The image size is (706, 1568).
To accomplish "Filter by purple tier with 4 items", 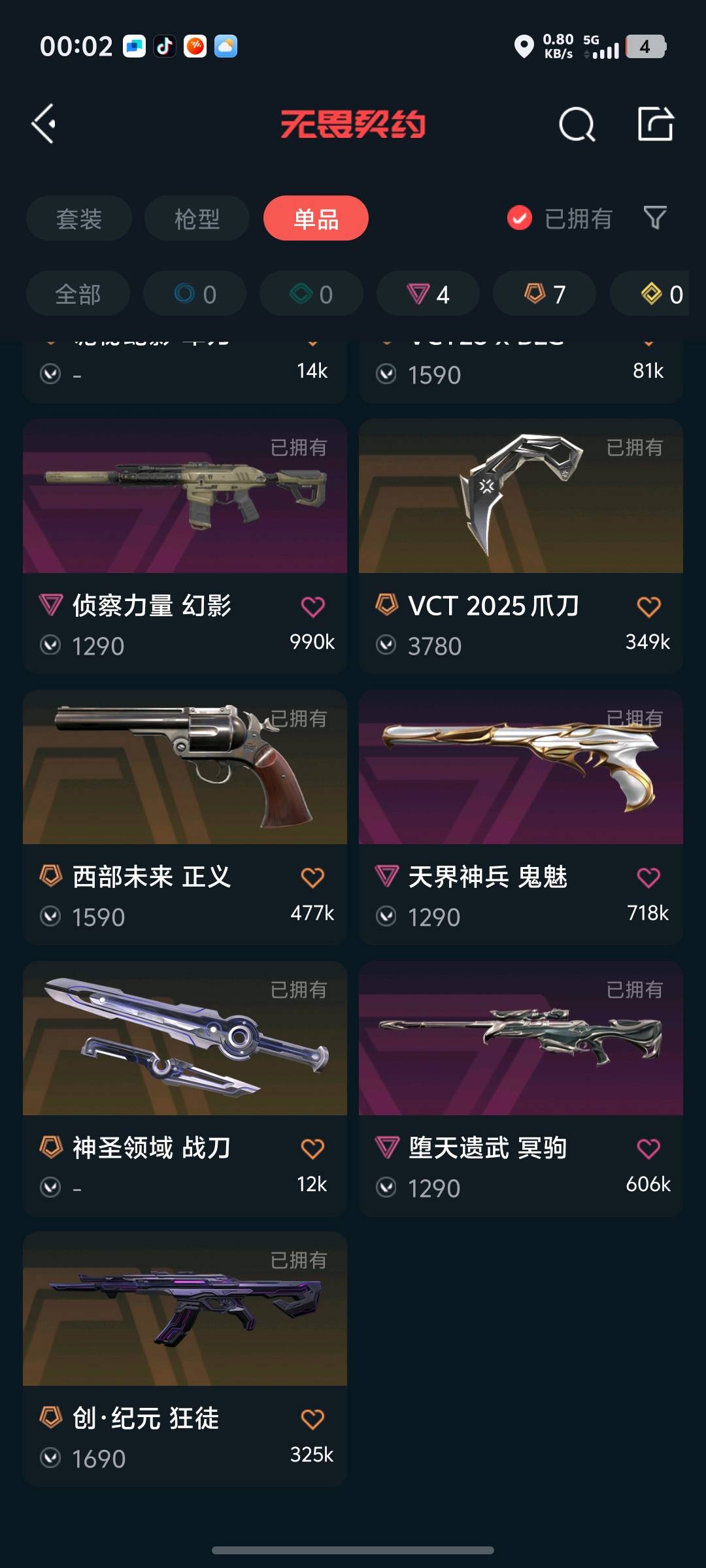I will (x=428, y=294).
